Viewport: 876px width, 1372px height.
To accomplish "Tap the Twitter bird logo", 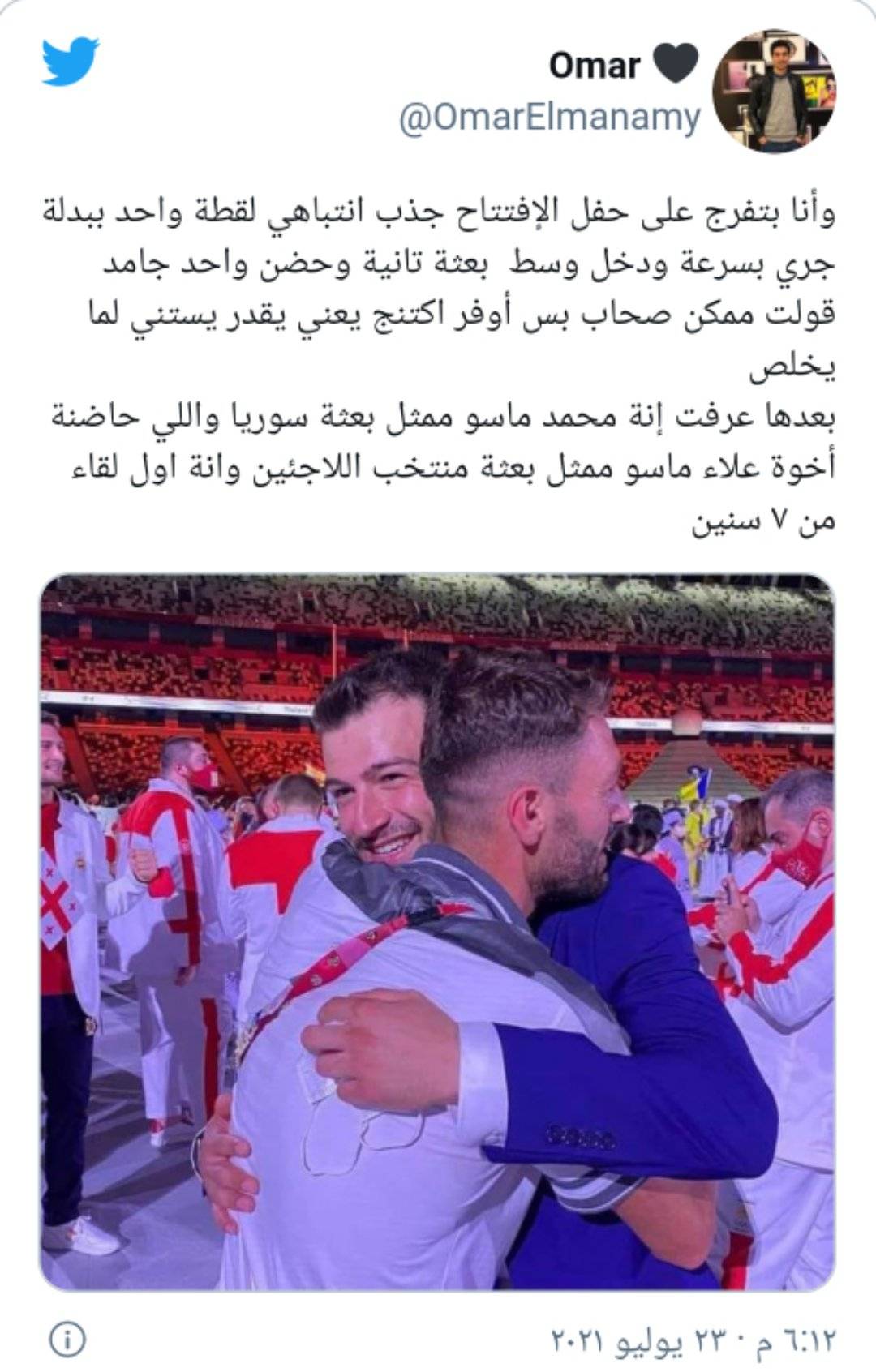I will 70,61.
